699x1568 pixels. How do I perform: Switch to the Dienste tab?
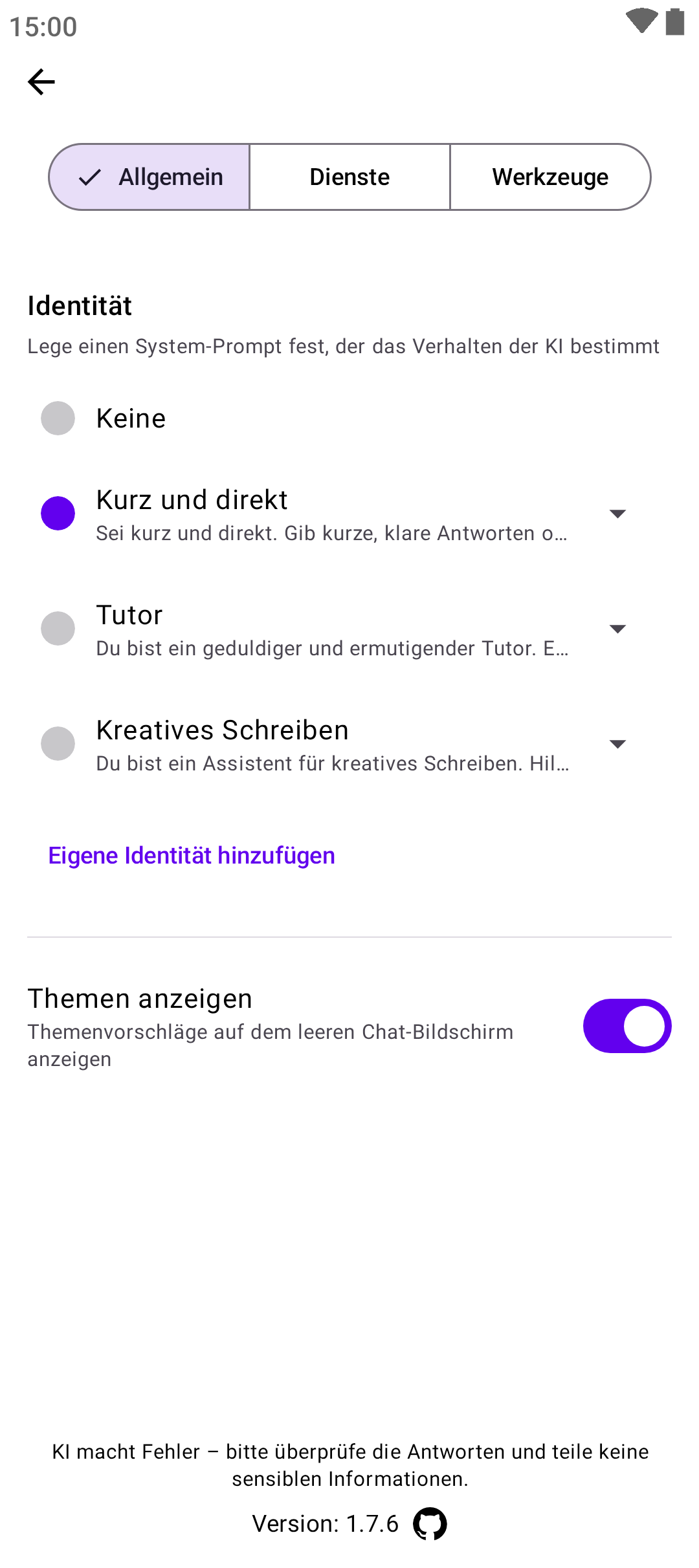[x=349, y=177]
